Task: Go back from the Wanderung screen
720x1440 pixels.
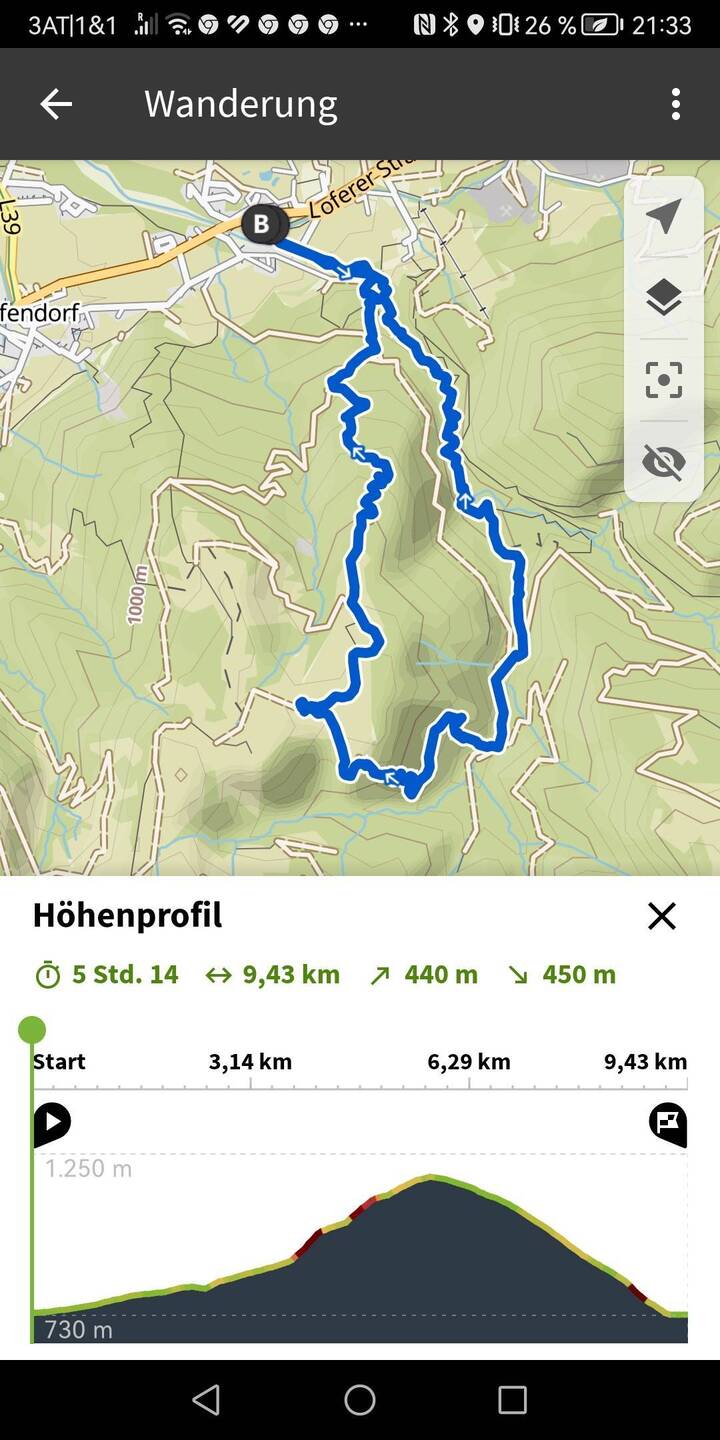Action: 56,104
